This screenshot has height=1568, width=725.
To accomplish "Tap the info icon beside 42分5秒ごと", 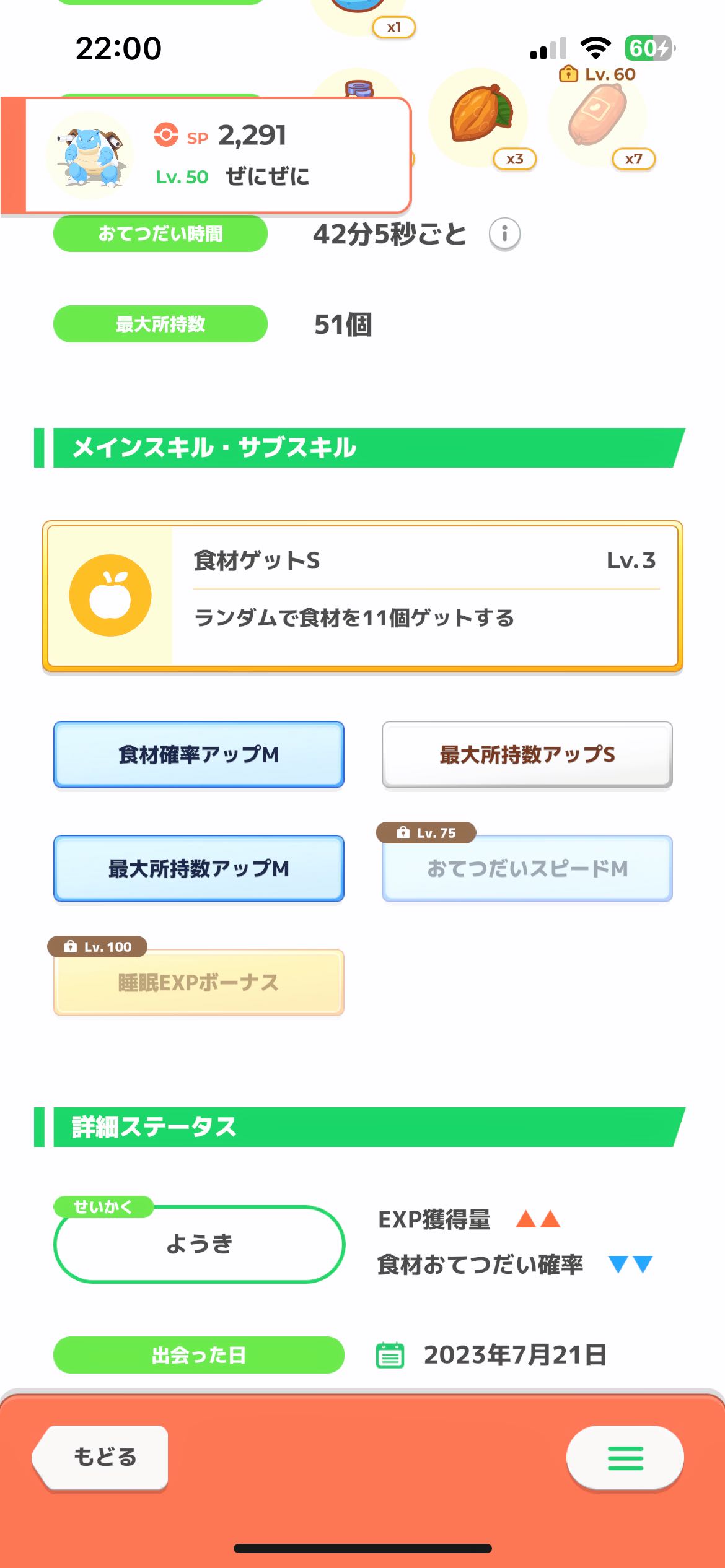I will pos(504,234).
